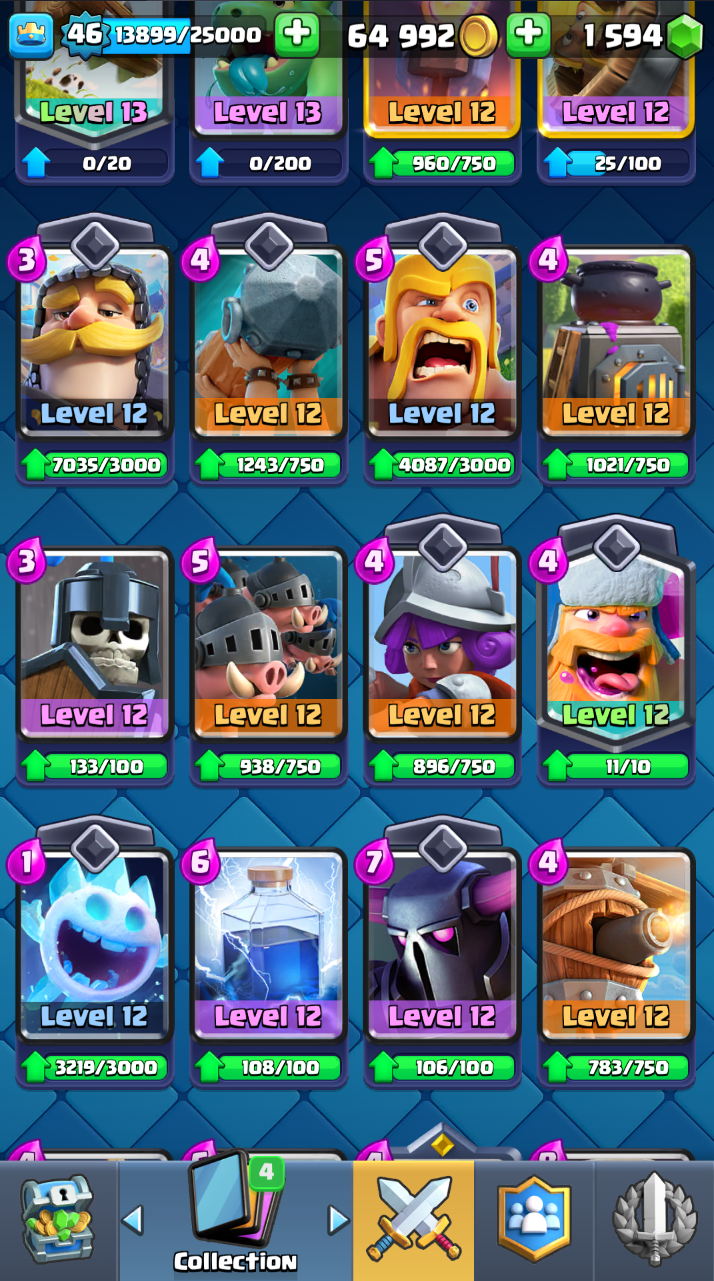Tap the king level crown icon

coord(30,35)
